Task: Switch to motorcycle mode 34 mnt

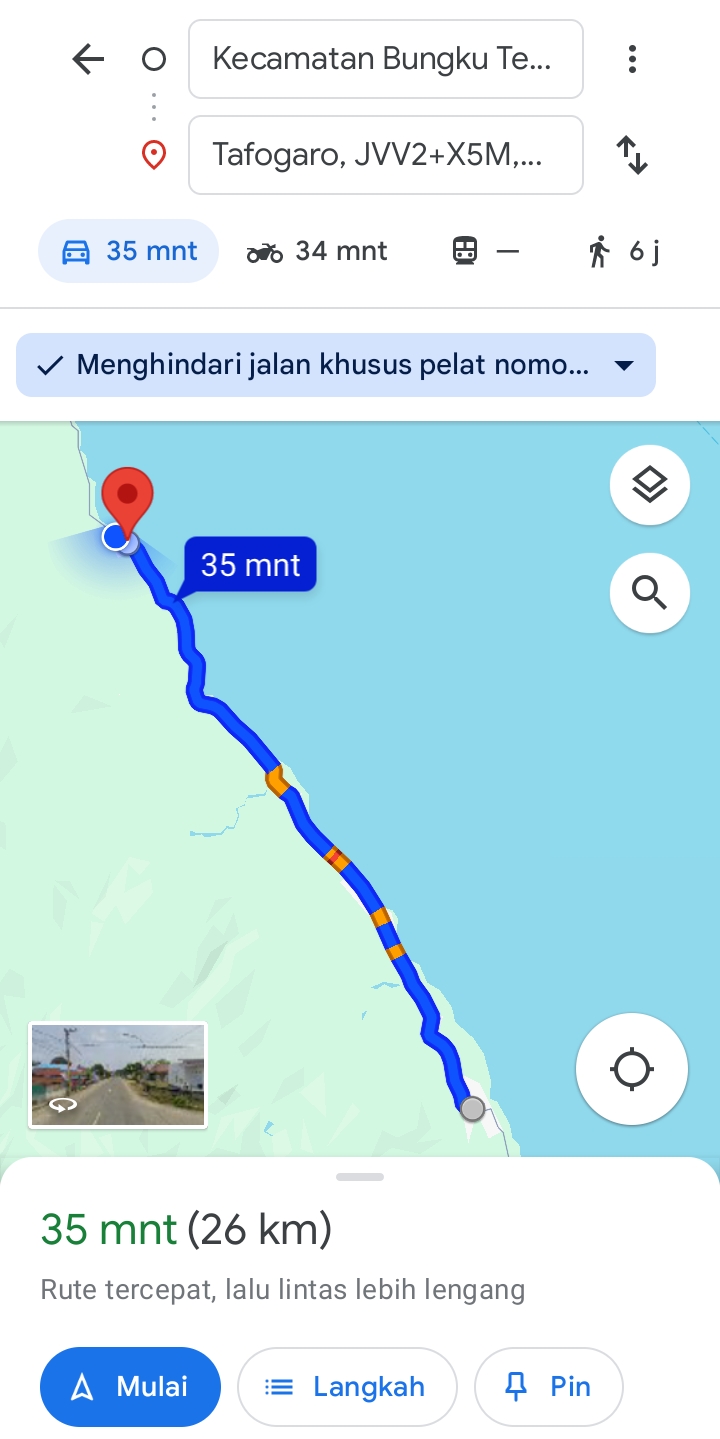Action: point(317,251)
